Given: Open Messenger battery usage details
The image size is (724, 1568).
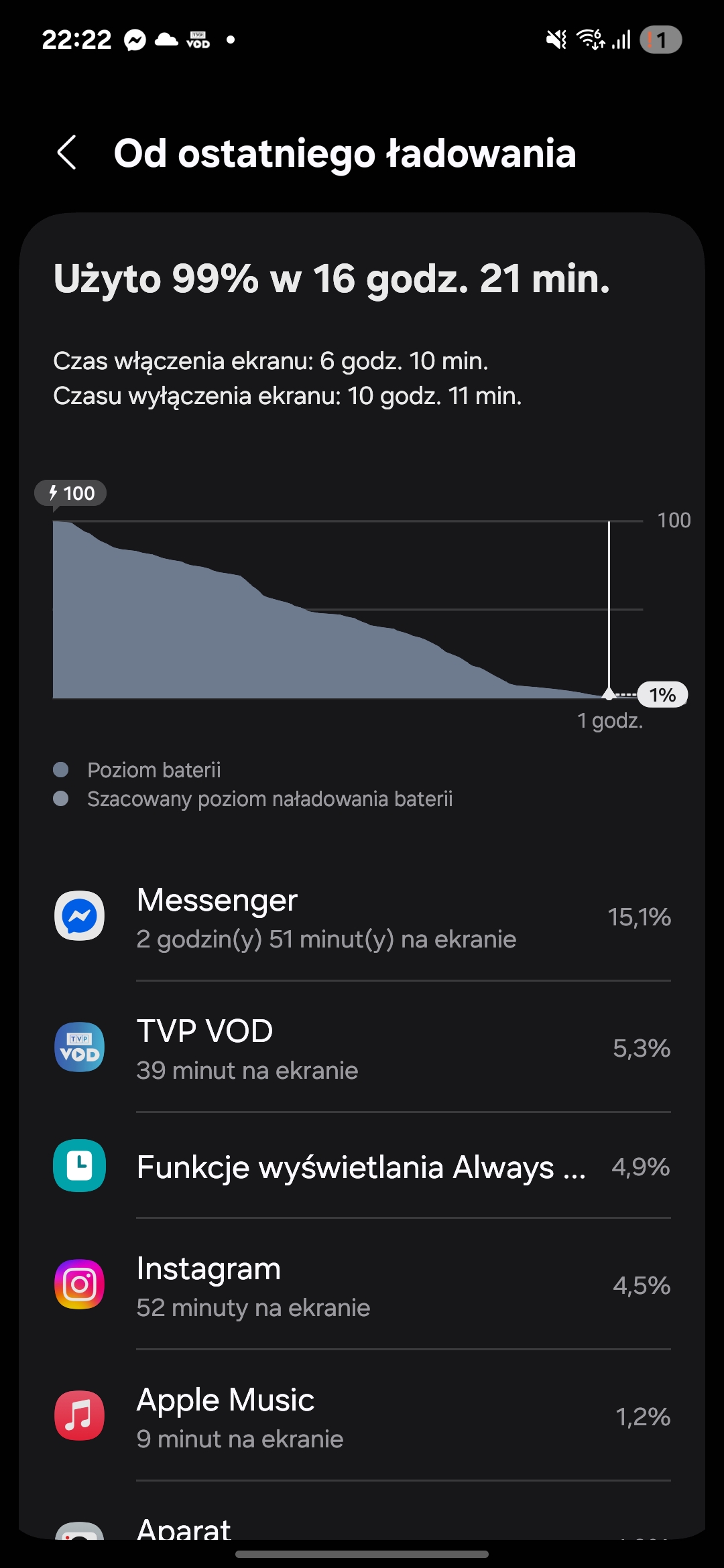Looking at the screenshot, I should pos(362,916).
